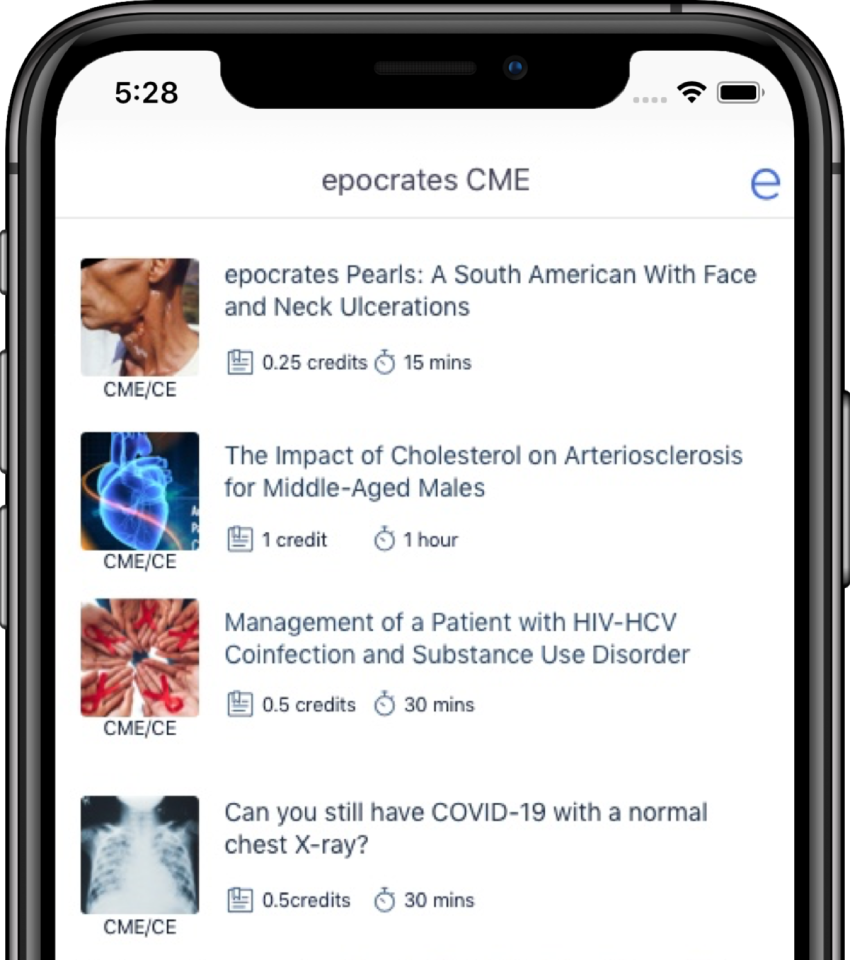Click the credits certificate icon beside 0.25 credits
850x960 pixels.
coord(240,361)
